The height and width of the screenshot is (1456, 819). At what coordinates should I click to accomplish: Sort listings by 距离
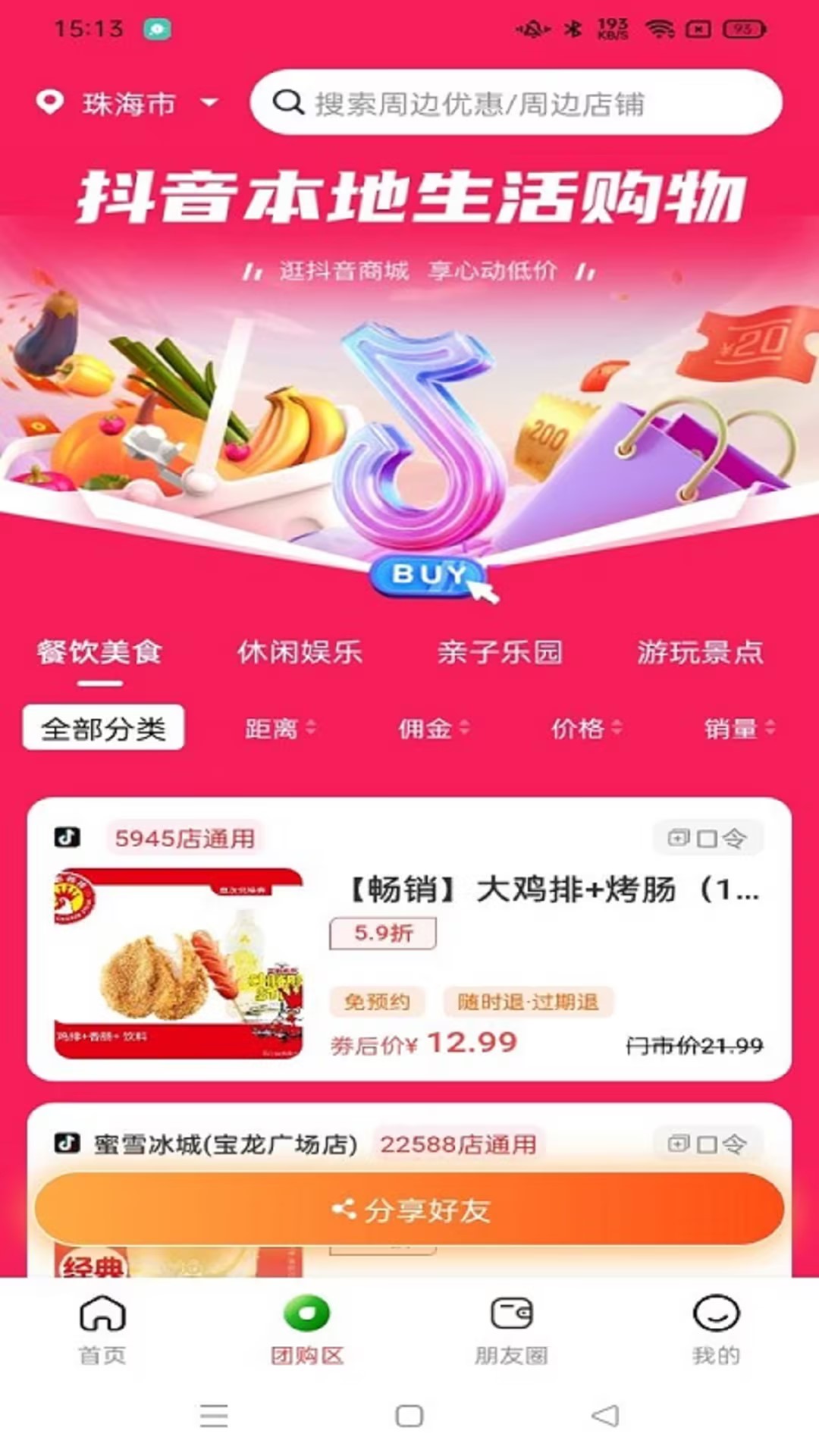pyautogui.click(x=280, y=729)
